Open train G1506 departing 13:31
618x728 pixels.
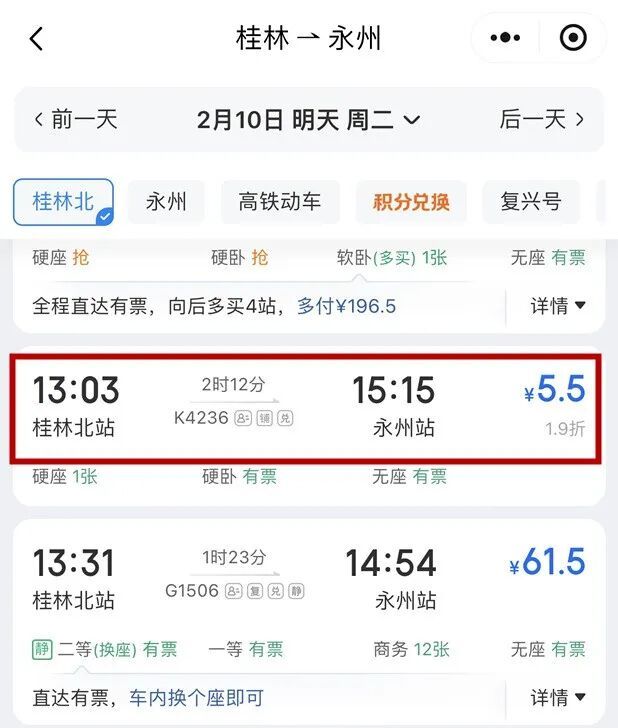click(308, 578)
